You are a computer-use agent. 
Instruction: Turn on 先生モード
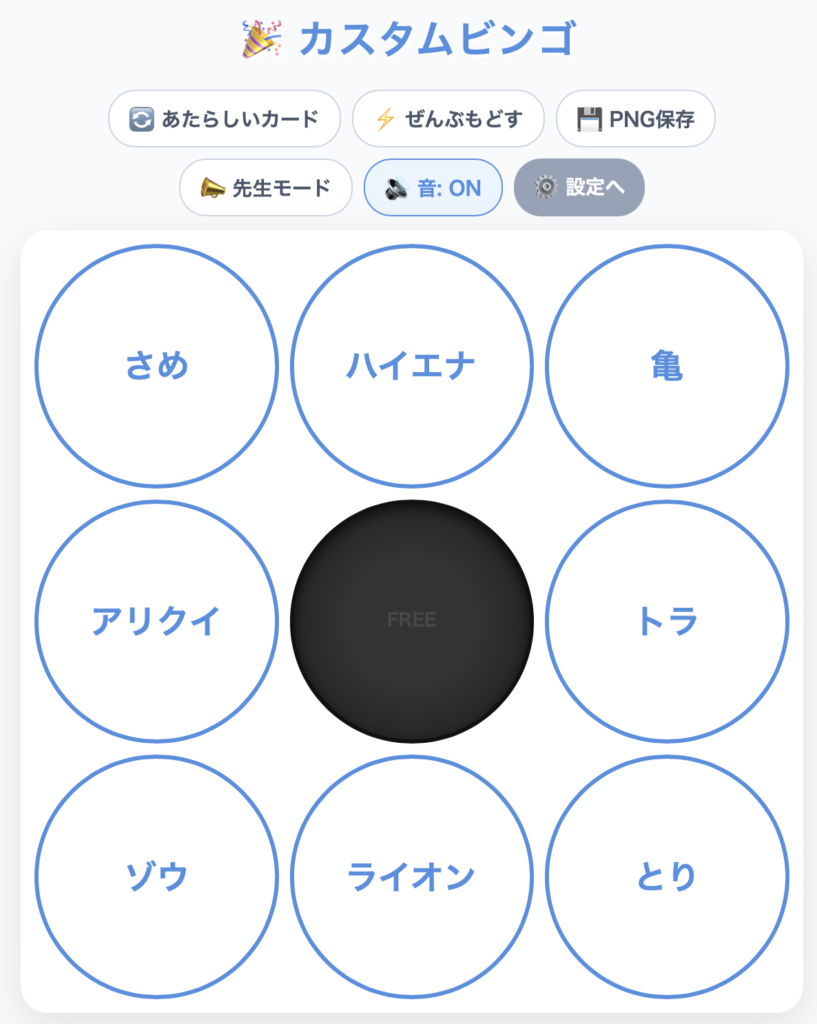(x=266, y=187)
